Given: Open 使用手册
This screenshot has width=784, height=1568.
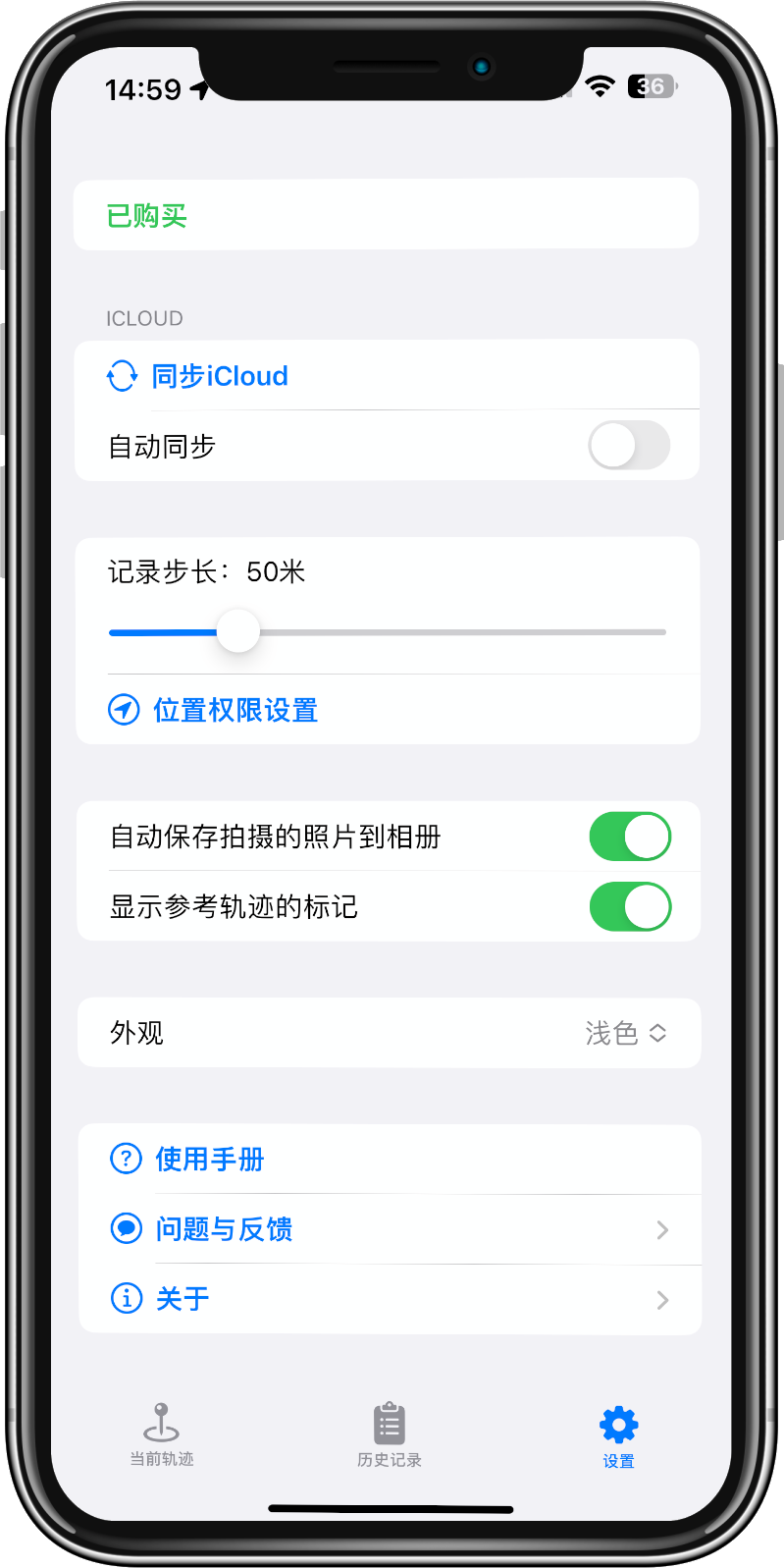Looking at the screenshot, I should pos(210,1160).
